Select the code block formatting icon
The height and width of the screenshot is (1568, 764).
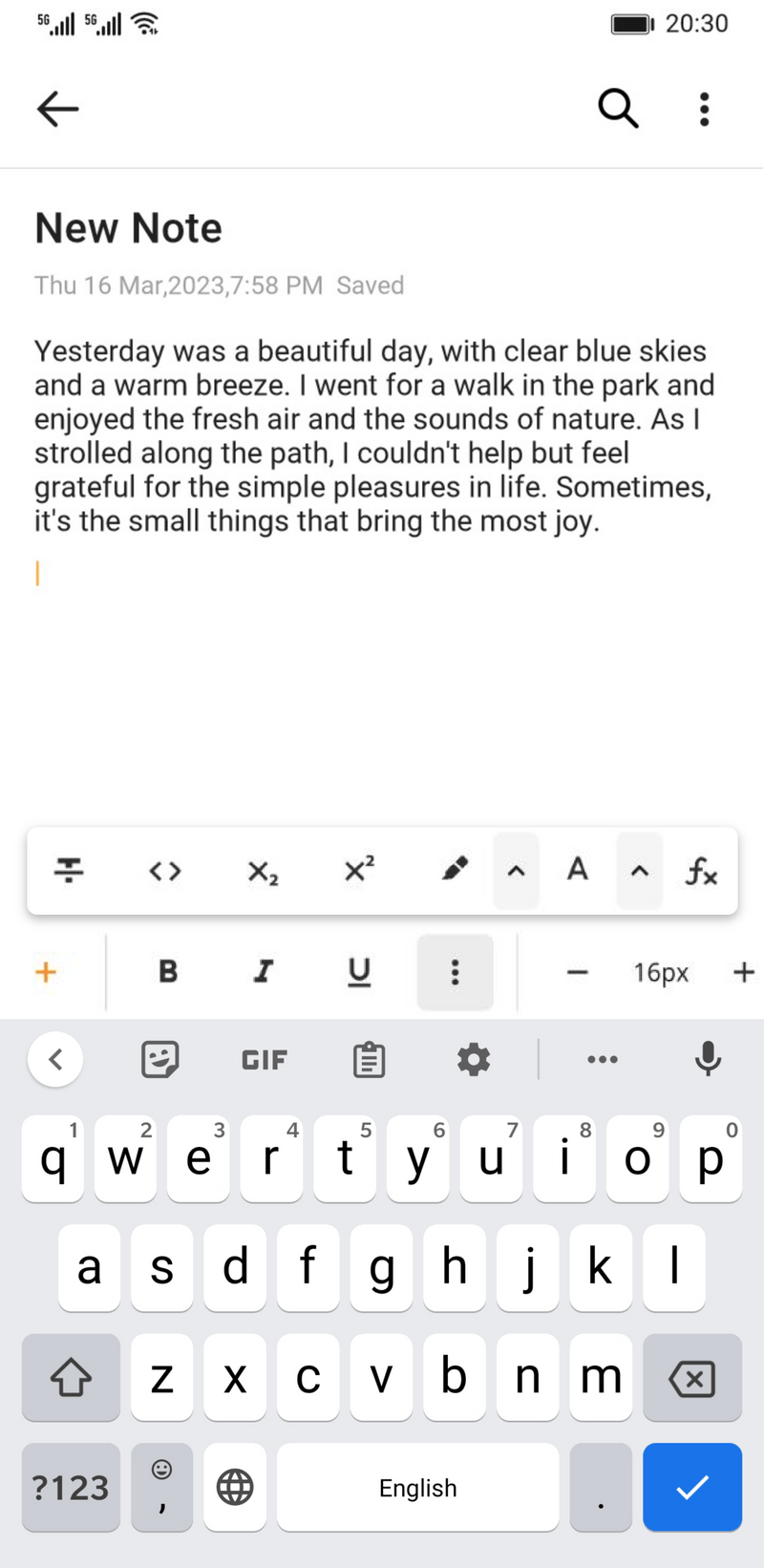[163, 870]
